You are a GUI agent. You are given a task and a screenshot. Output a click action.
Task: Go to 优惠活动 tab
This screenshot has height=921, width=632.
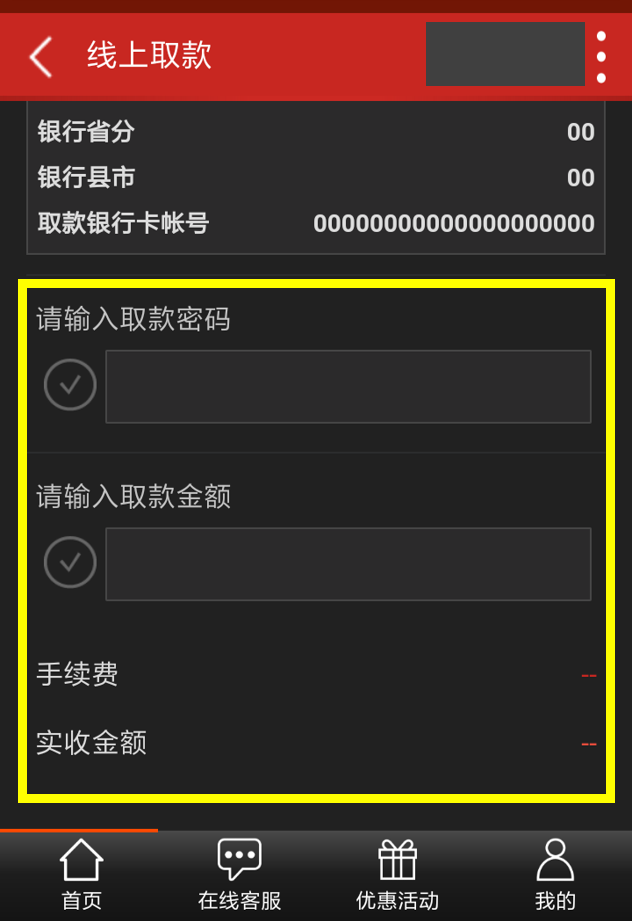397,875
